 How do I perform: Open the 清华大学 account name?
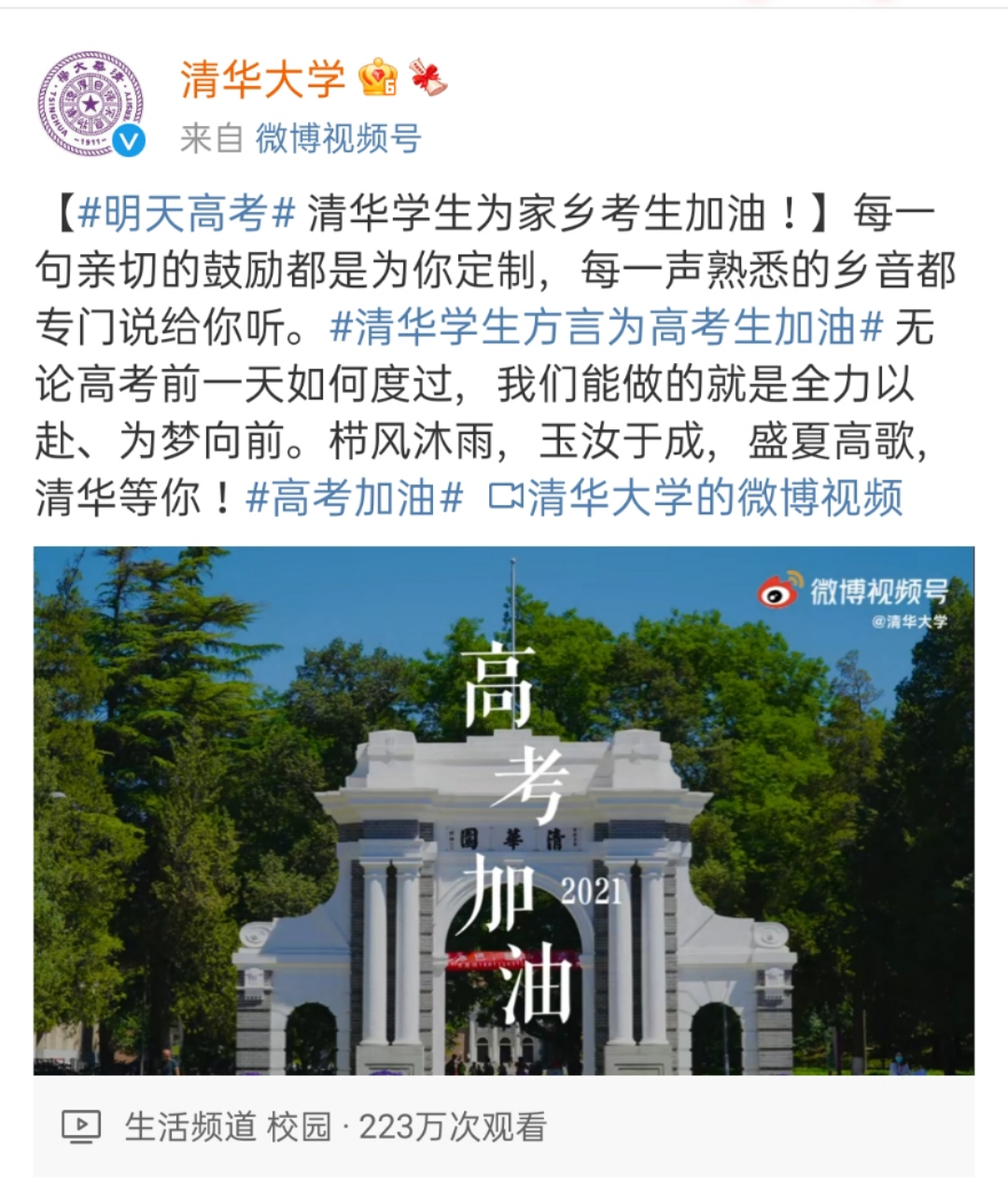click(x=262, y=79)
